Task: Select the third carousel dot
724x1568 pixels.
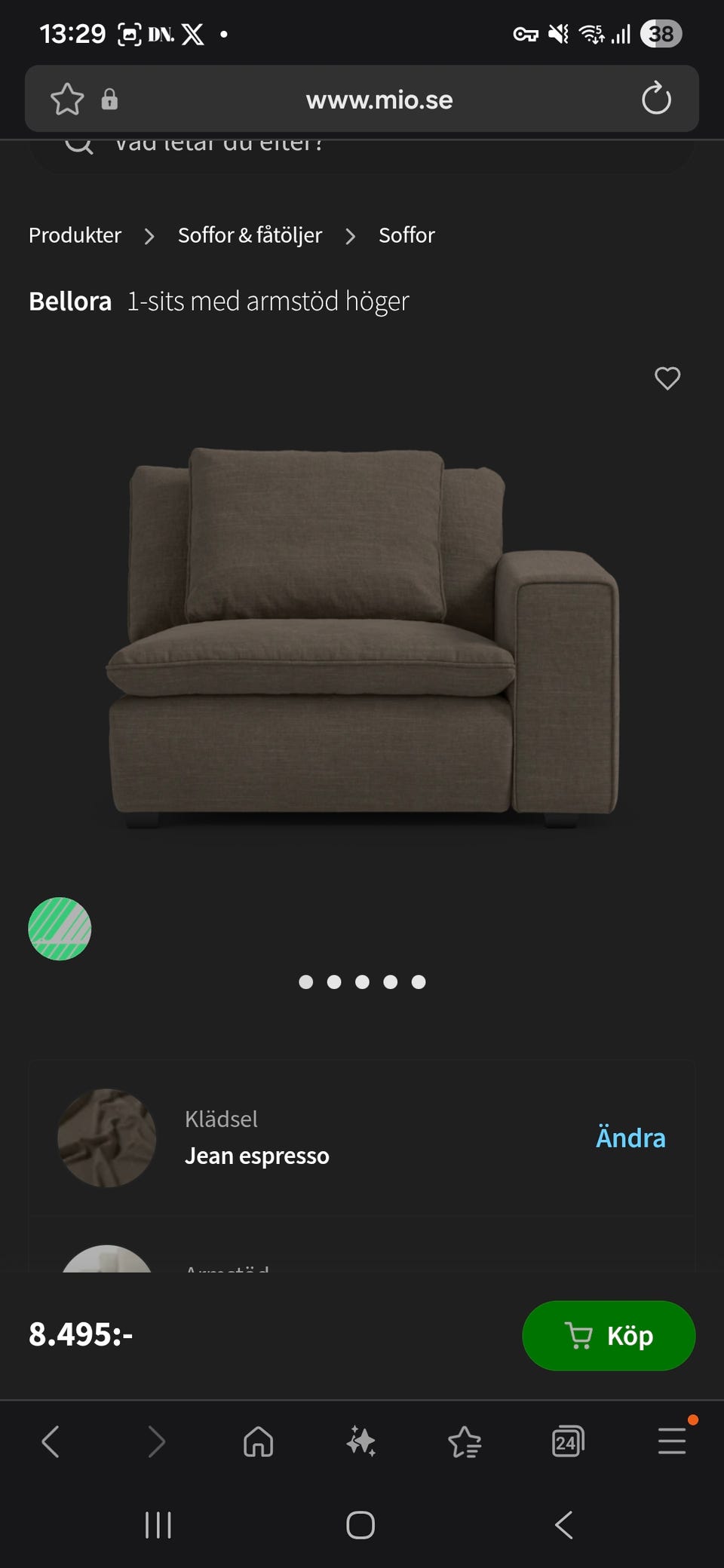Action: tap(362, 982)
